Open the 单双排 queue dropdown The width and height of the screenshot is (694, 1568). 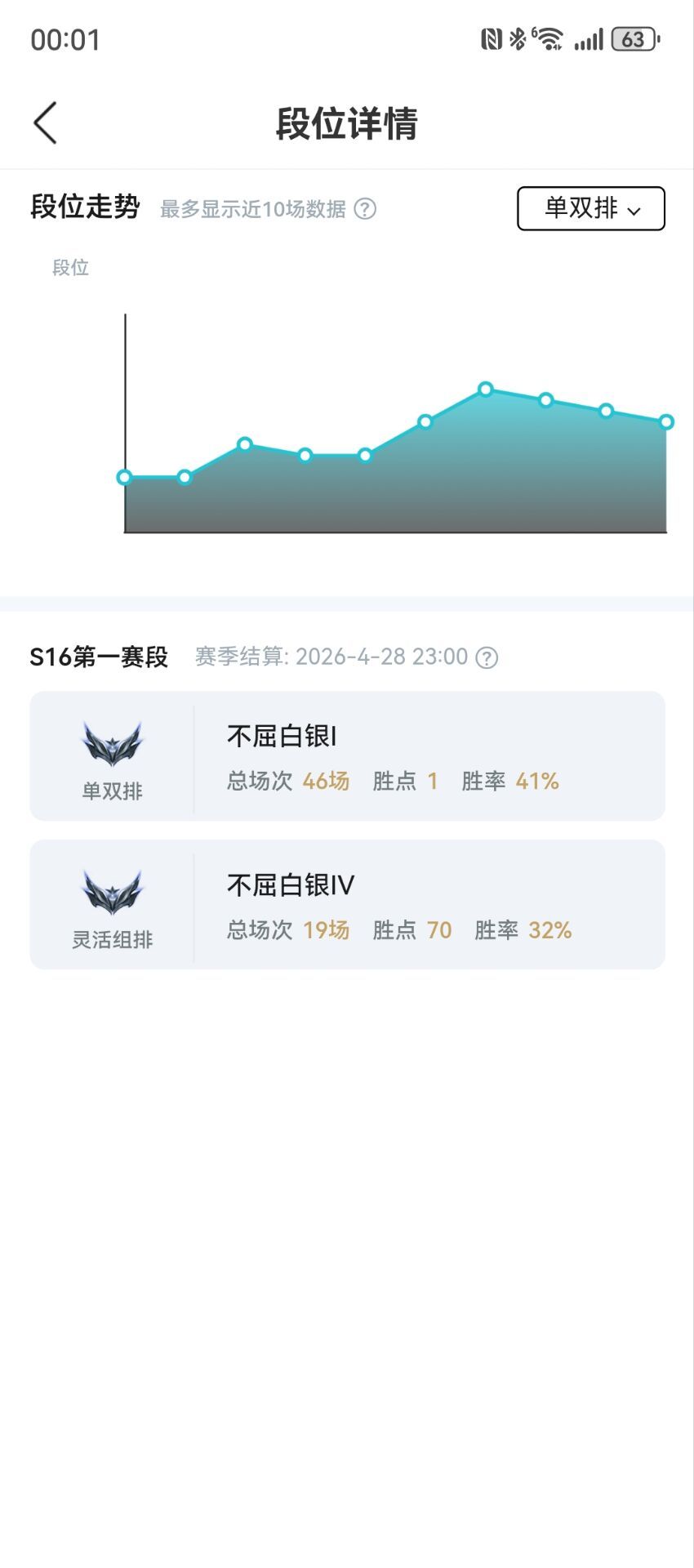point(591,208)
